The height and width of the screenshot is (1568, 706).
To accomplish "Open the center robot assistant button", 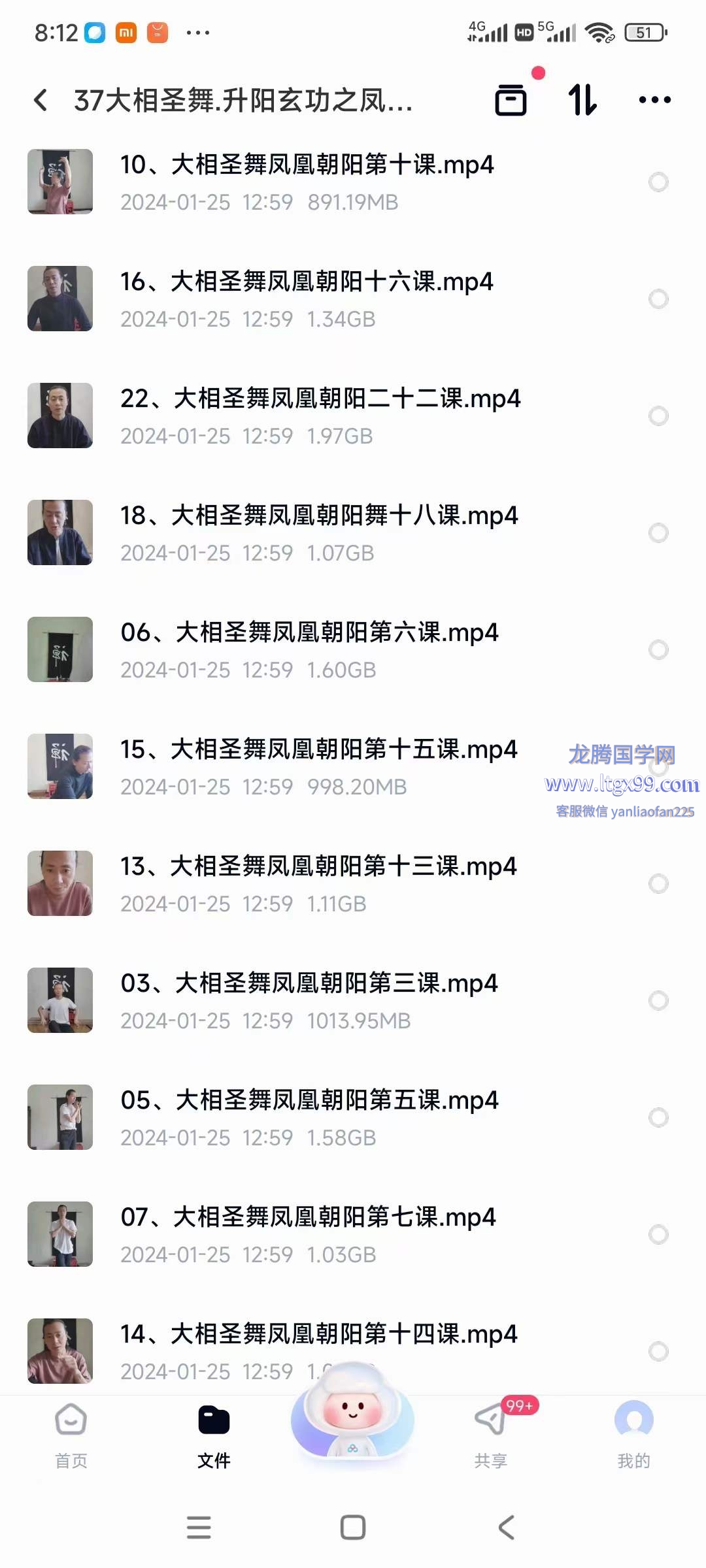I will 352,1416.
